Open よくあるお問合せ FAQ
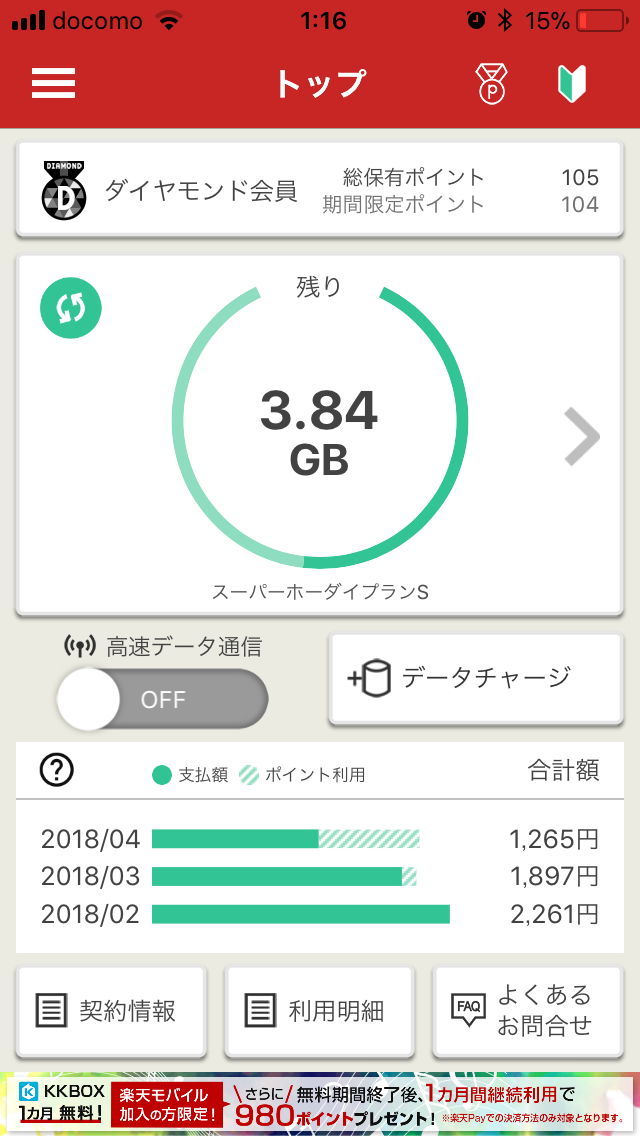 point(528,1011)
